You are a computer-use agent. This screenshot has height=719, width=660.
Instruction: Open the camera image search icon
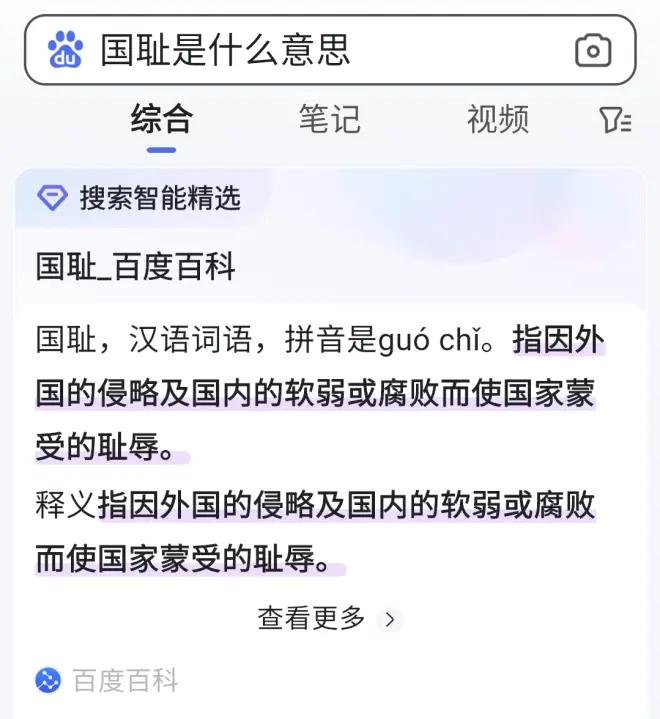click(593, 50)
